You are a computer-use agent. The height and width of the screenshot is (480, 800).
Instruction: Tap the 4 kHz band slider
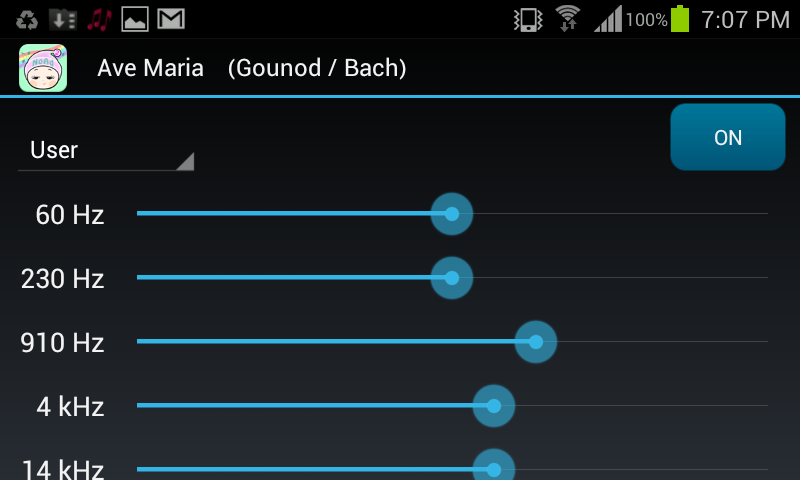494,406
